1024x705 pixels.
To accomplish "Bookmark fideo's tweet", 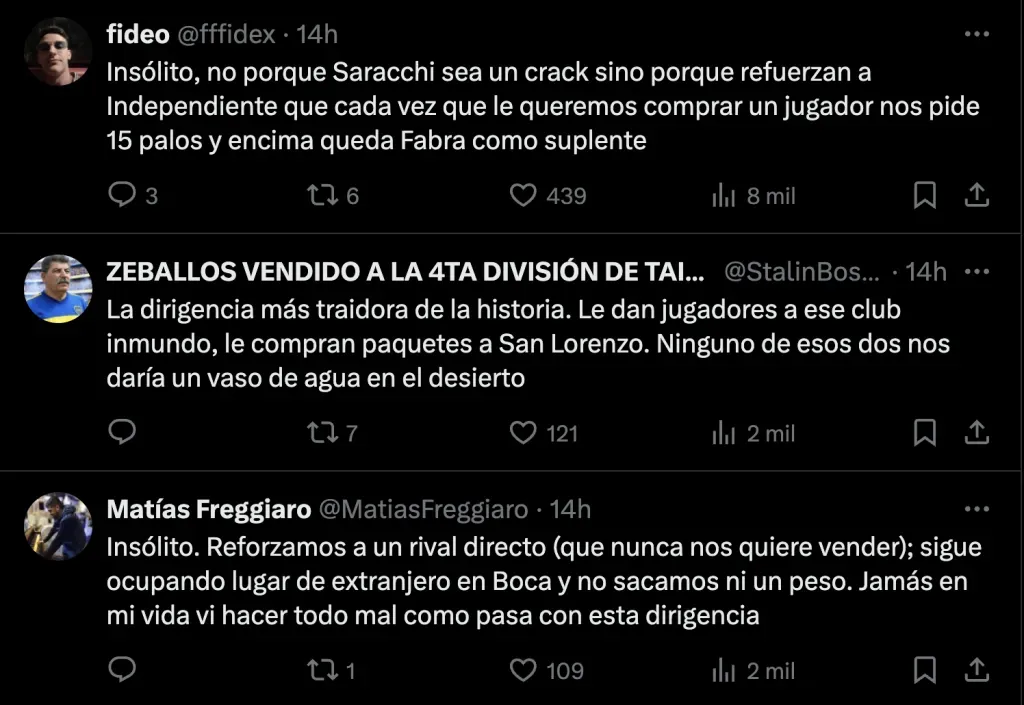I will [x=925, y=196].
